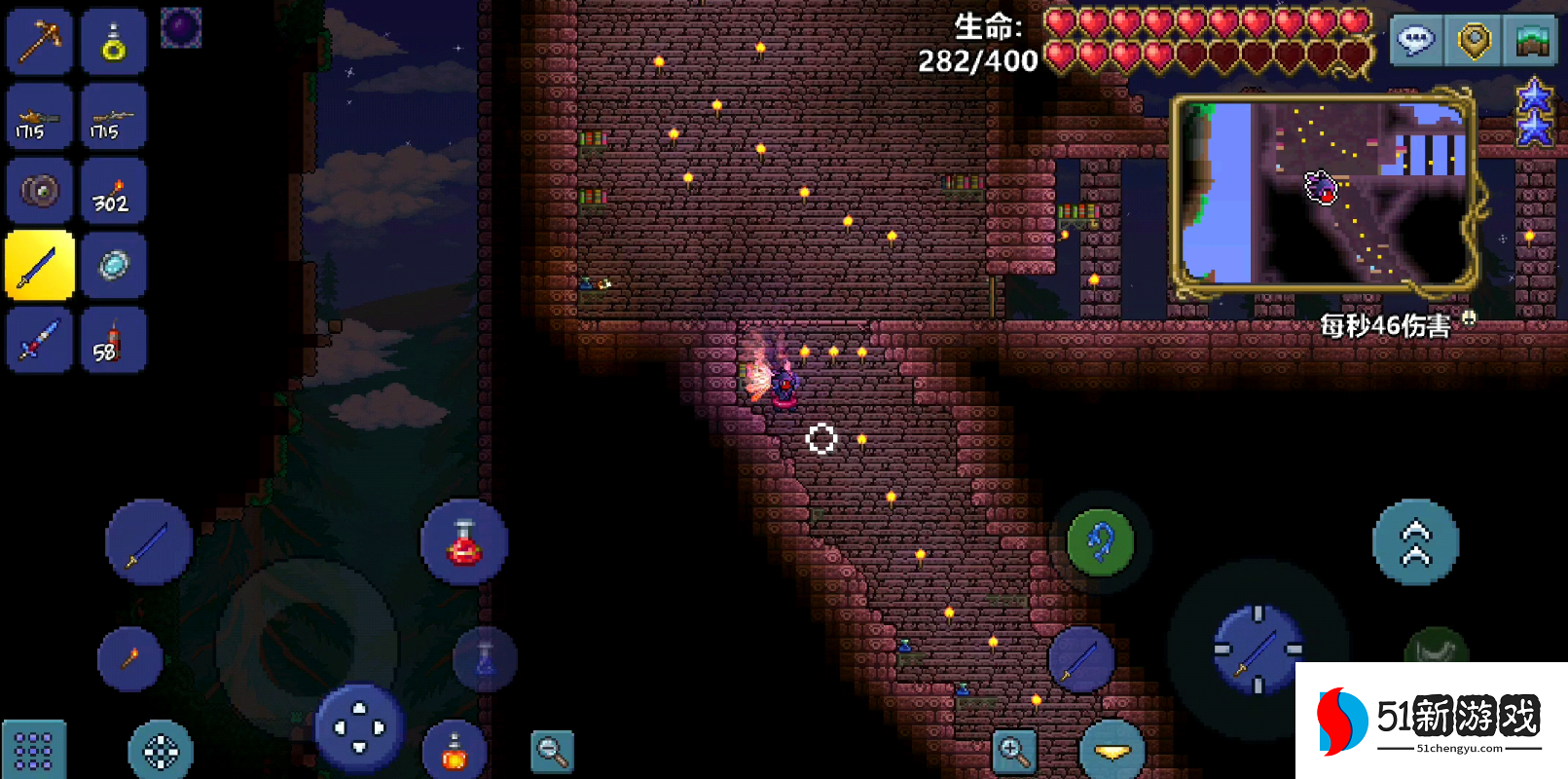
Task: Fire the grappling hook button
Action: pos(1101,541)
